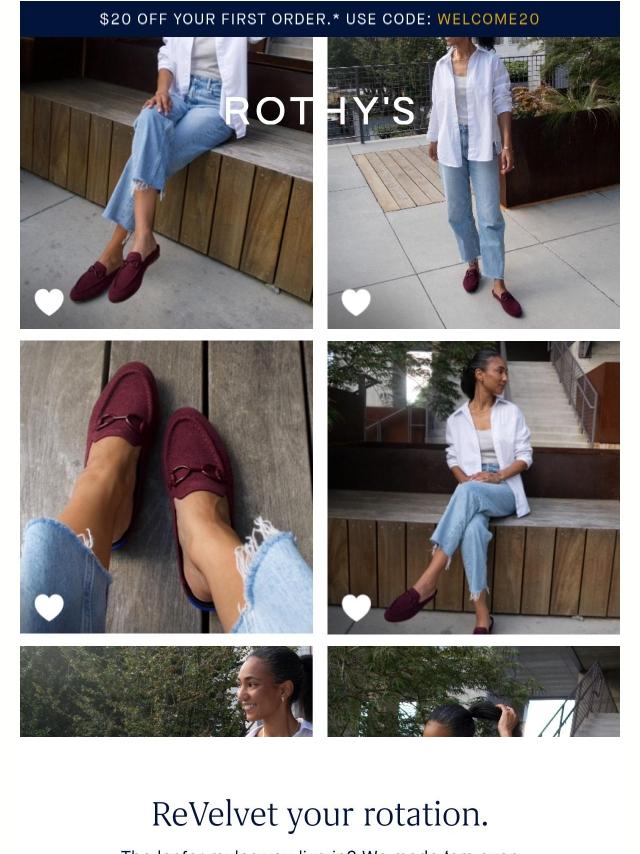Like the top-down close-up loafers photo
This screenshot has height=854, width=640.
pos(49,607)
